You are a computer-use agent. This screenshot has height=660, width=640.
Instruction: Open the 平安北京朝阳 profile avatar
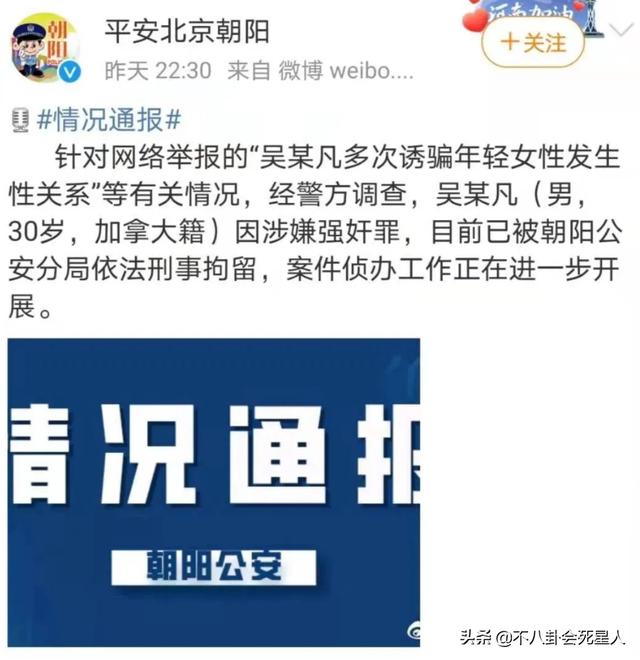coord(46,48)
